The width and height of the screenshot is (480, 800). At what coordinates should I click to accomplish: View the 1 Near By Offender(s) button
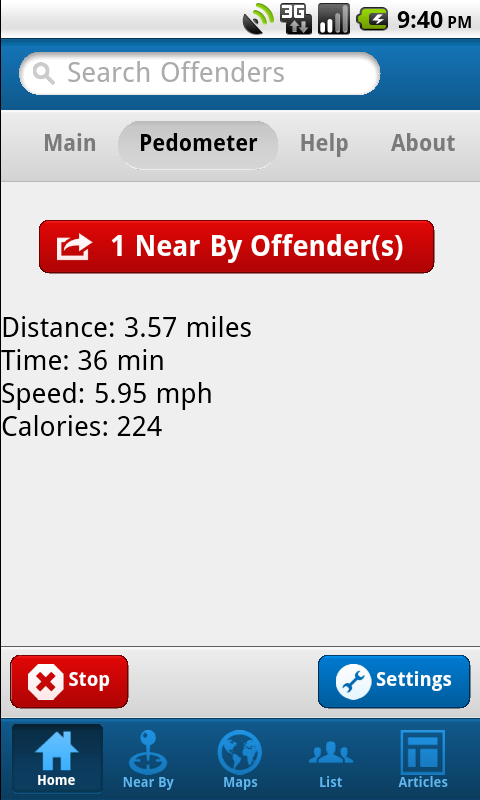click(x=237, y=246)
